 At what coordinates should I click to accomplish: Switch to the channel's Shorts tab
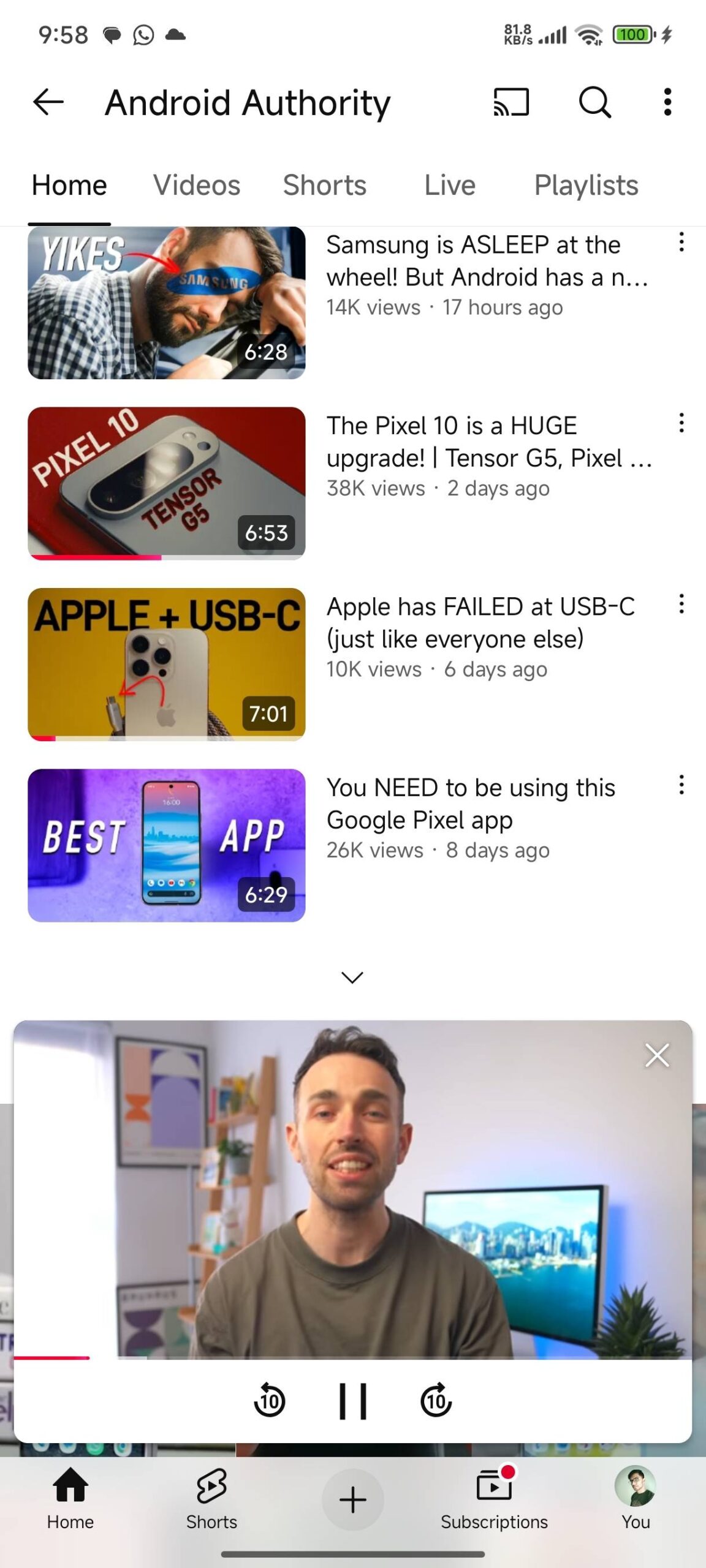coord(324,185)
